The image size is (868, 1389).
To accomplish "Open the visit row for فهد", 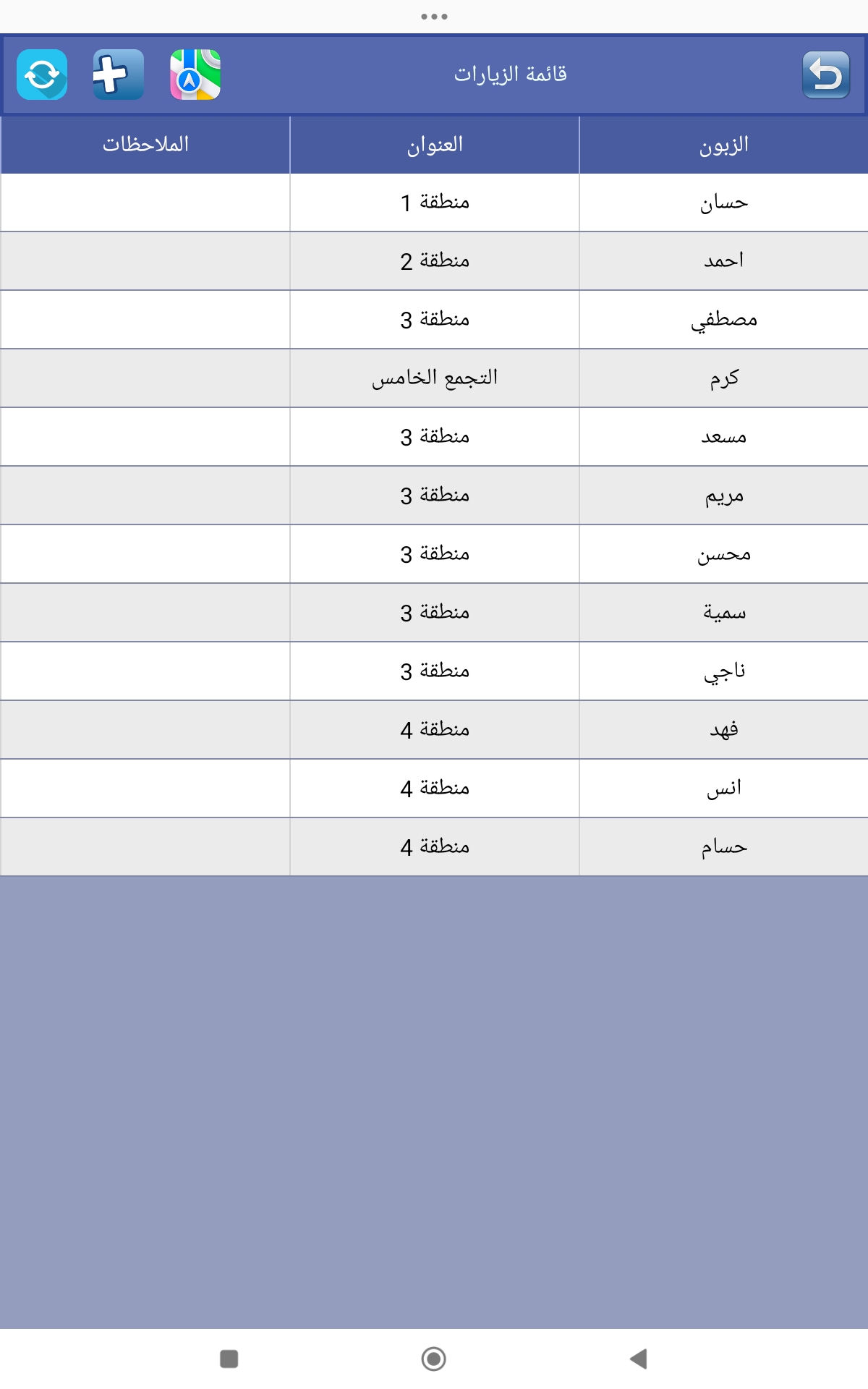I will pyautogui.click(x=434, y=730).
